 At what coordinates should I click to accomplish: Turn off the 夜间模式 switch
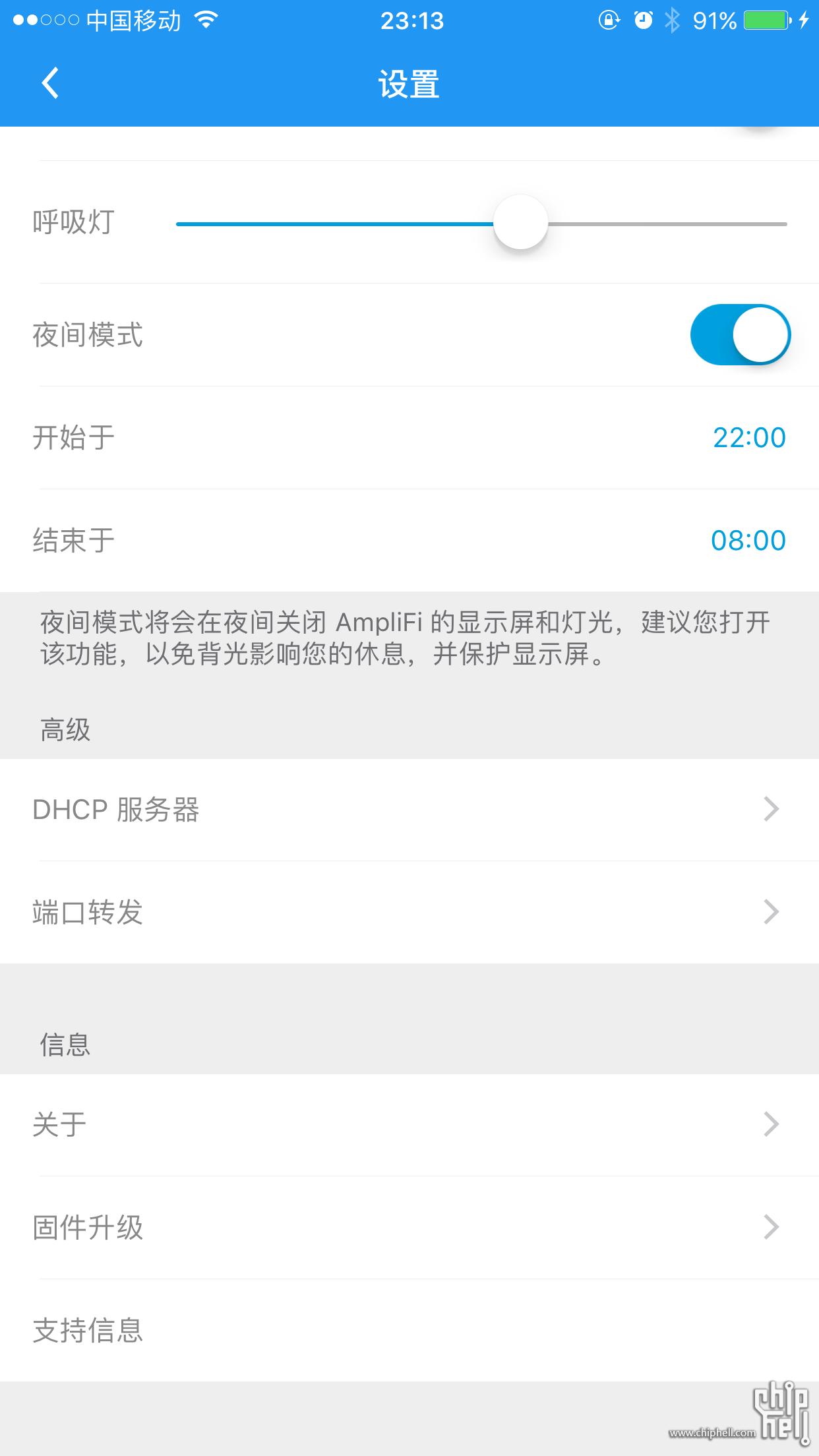pos(740,334)
